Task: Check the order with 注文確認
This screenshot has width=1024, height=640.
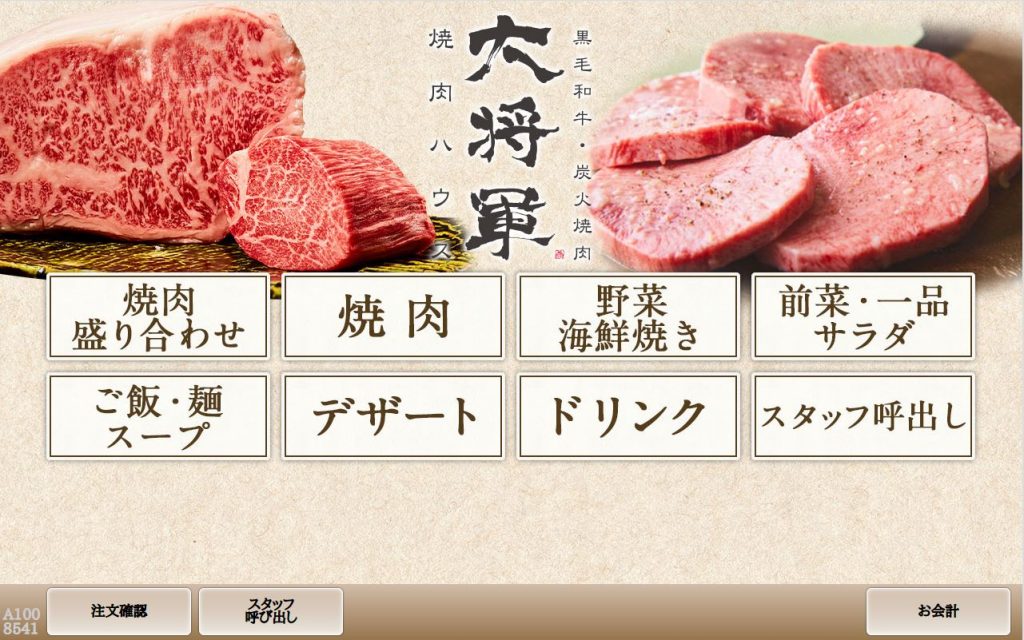Action: (x=119, y=611)
